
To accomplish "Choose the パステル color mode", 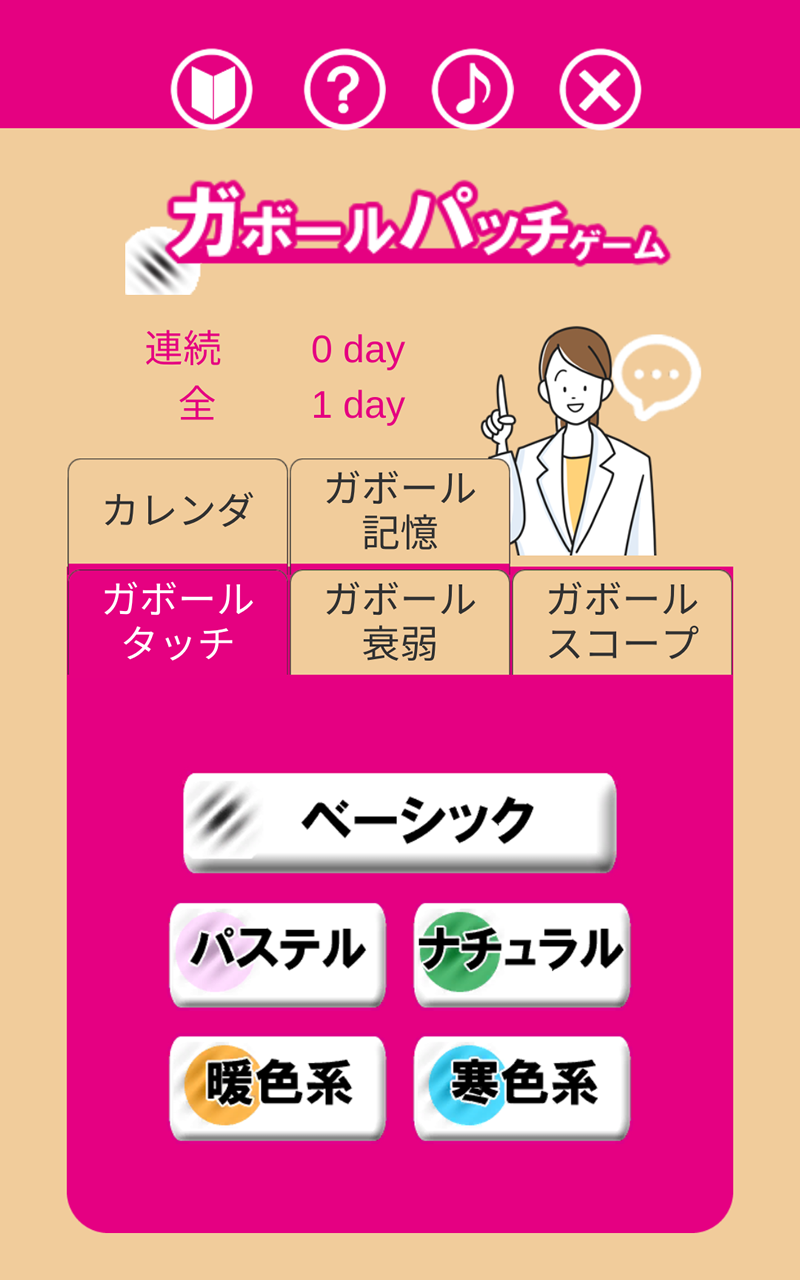I will (278, 953).
